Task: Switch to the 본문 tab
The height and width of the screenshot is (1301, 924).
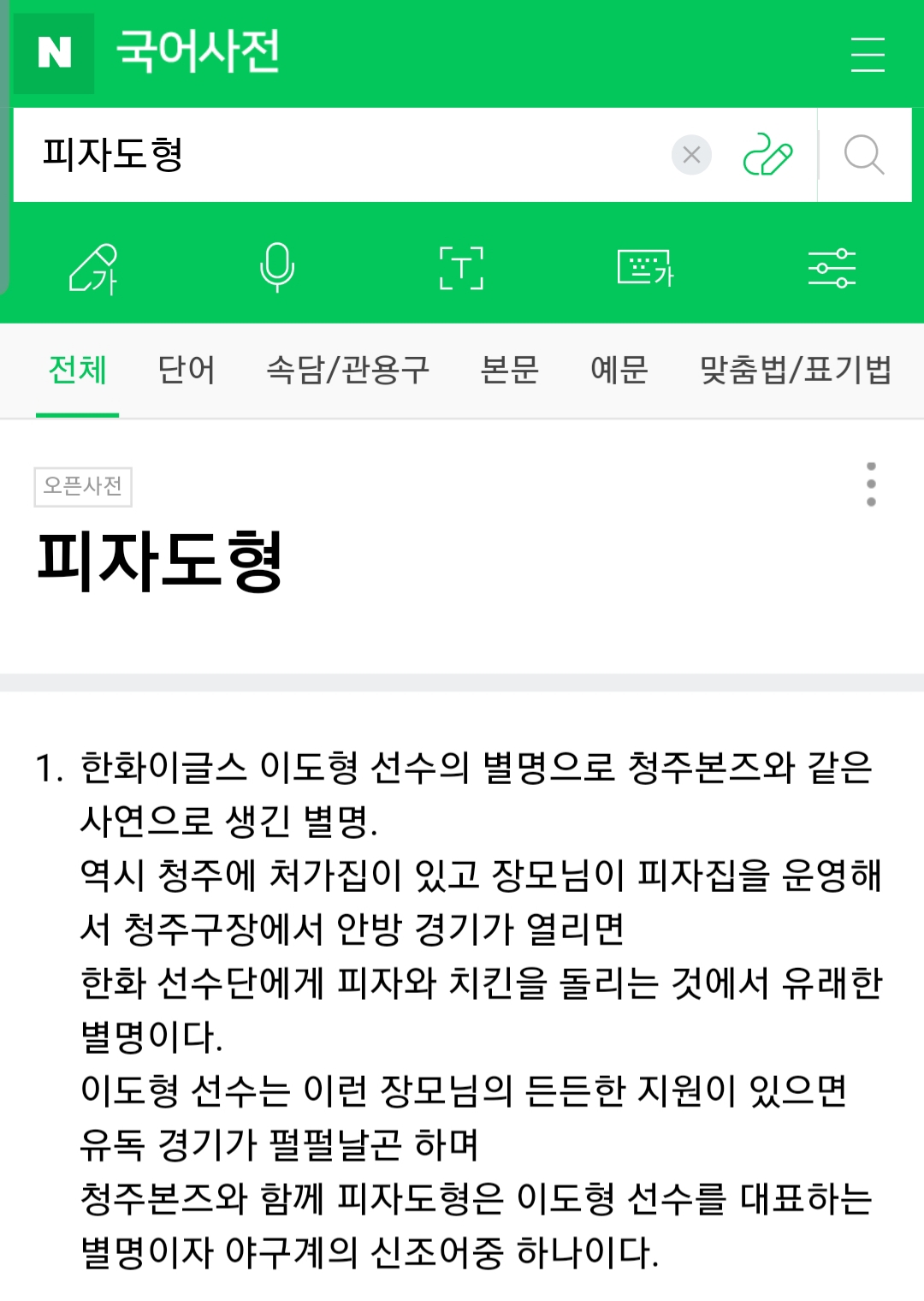Action: (x=509, y=370)
